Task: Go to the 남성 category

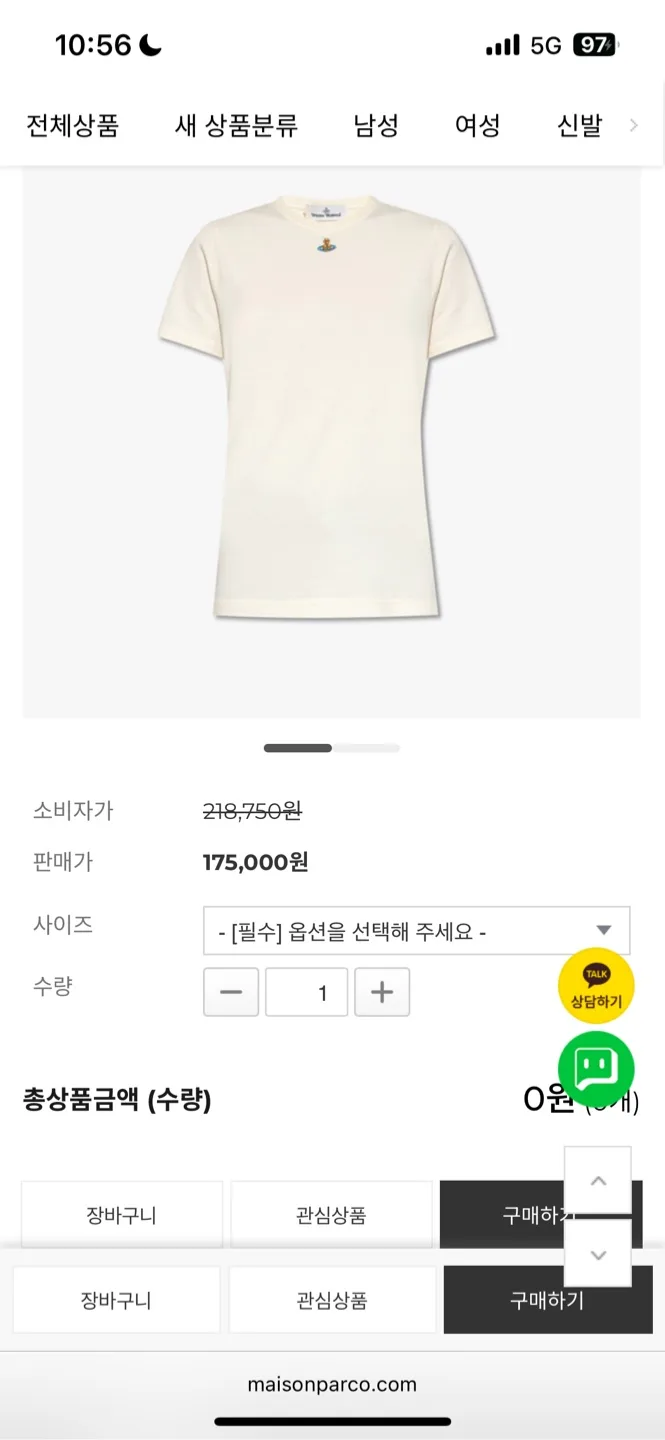Action: tap(376, 126)
